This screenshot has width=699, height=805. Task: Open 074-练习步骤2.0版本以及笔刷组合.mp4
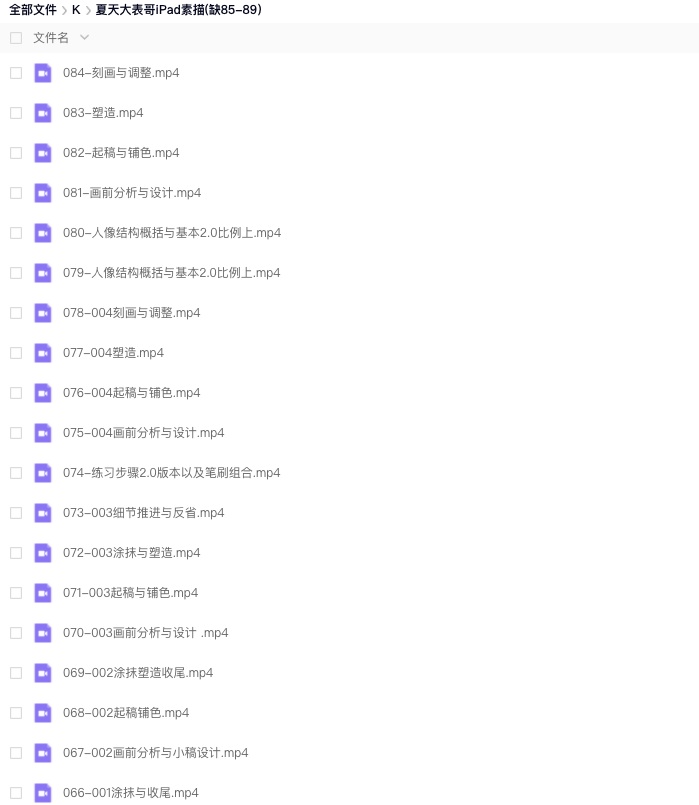171,473
